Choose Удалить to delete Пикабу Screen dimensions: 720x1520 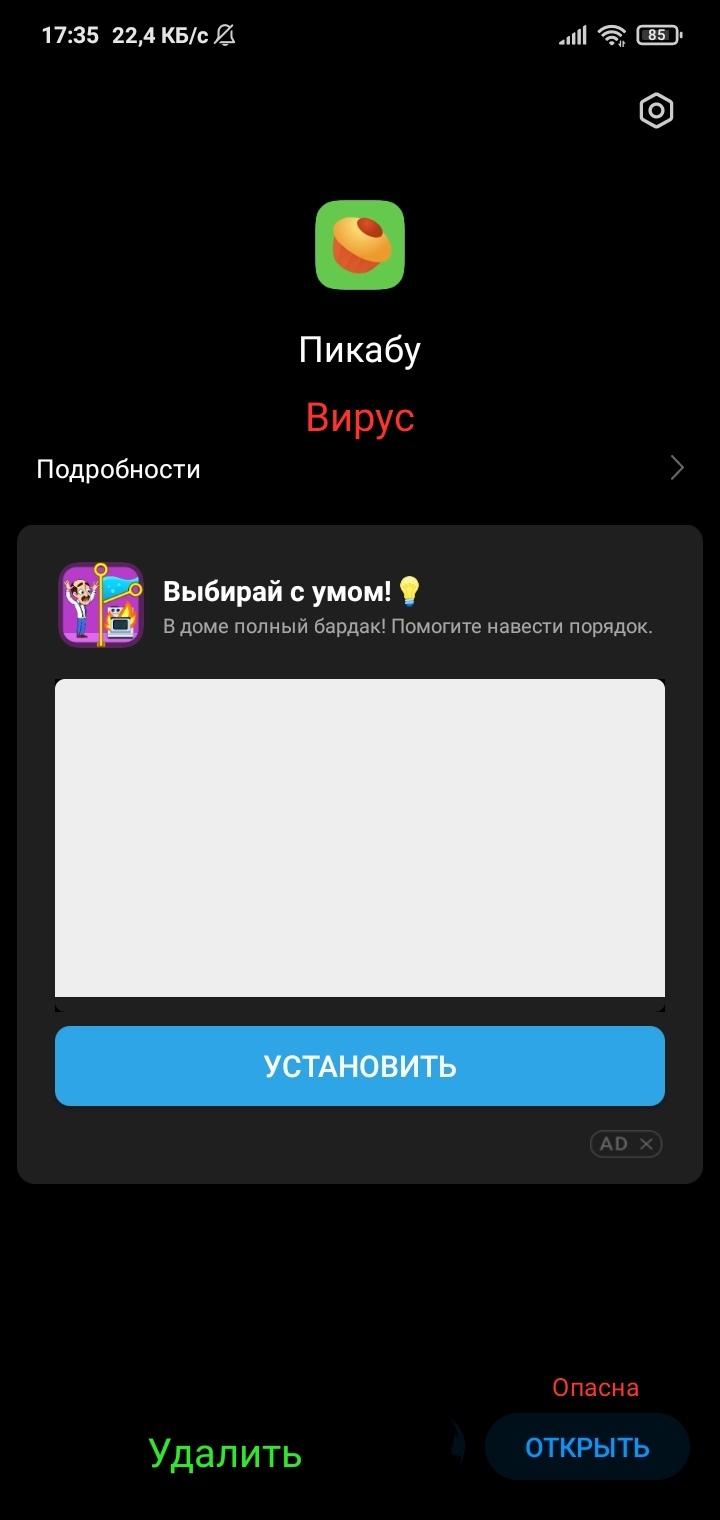[225, 1453]
